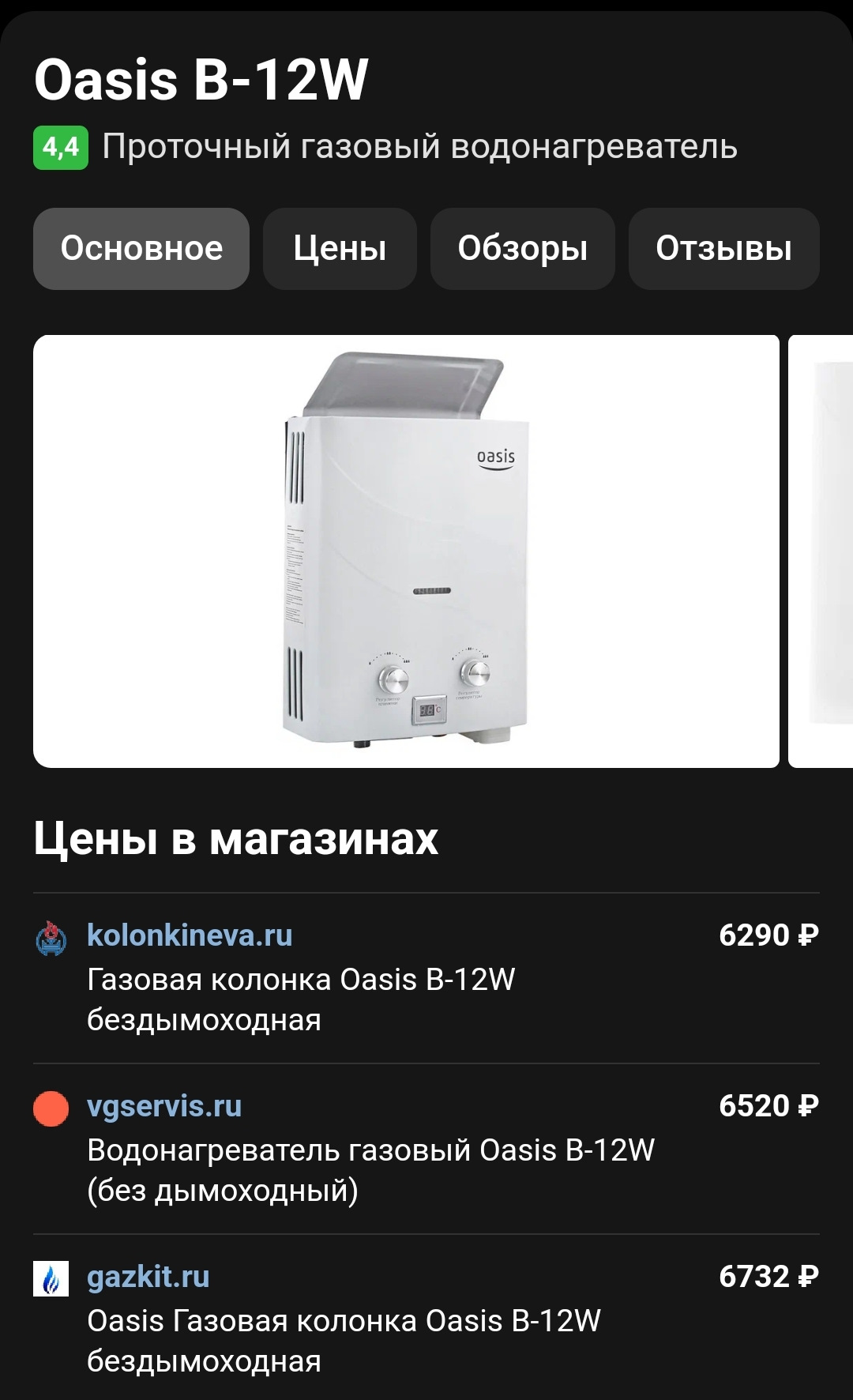
Task: Open the Цены tab
Action: [x=340, y=249]
